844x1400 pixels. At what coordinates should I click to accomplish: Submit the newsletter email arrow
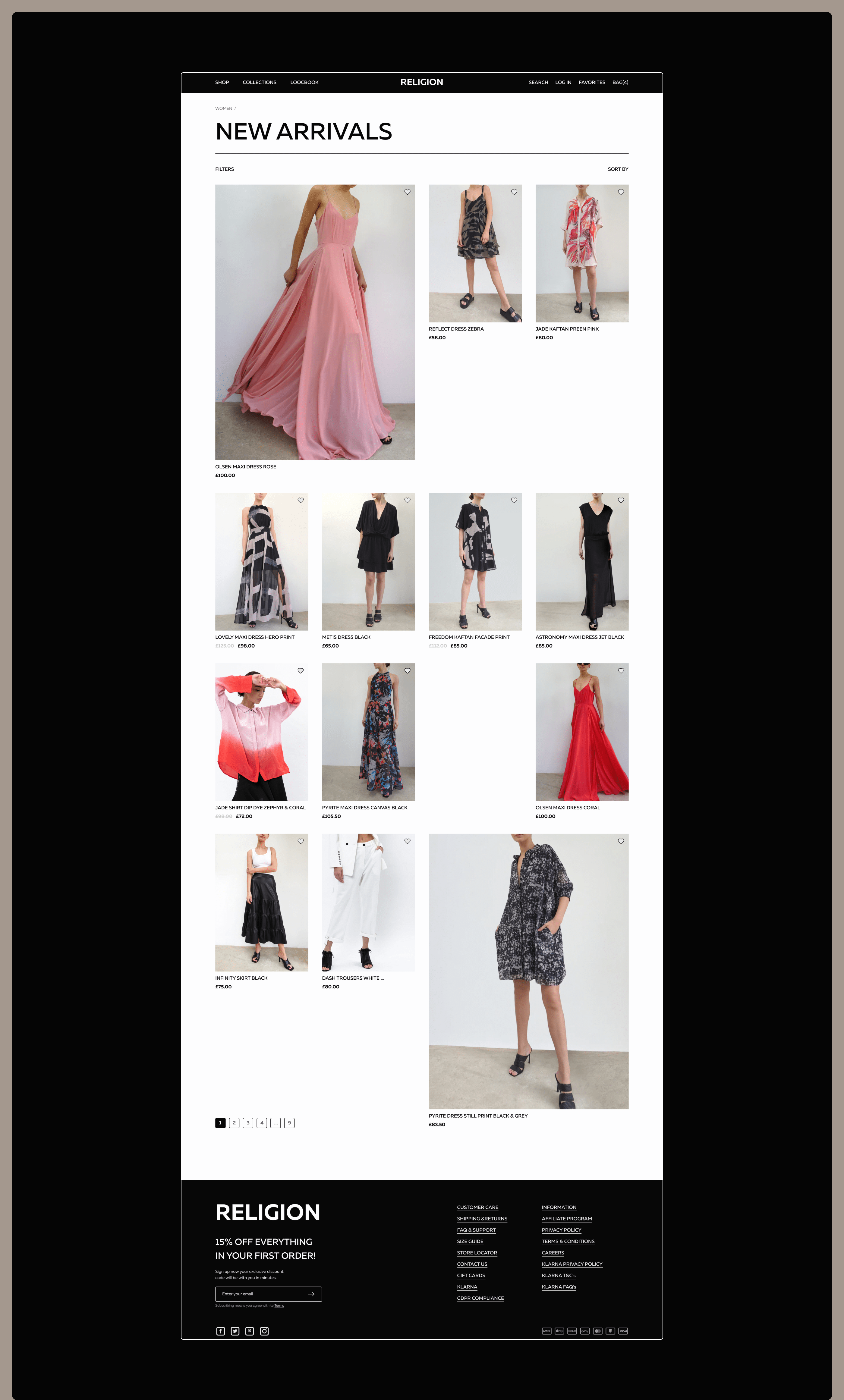311,1294
